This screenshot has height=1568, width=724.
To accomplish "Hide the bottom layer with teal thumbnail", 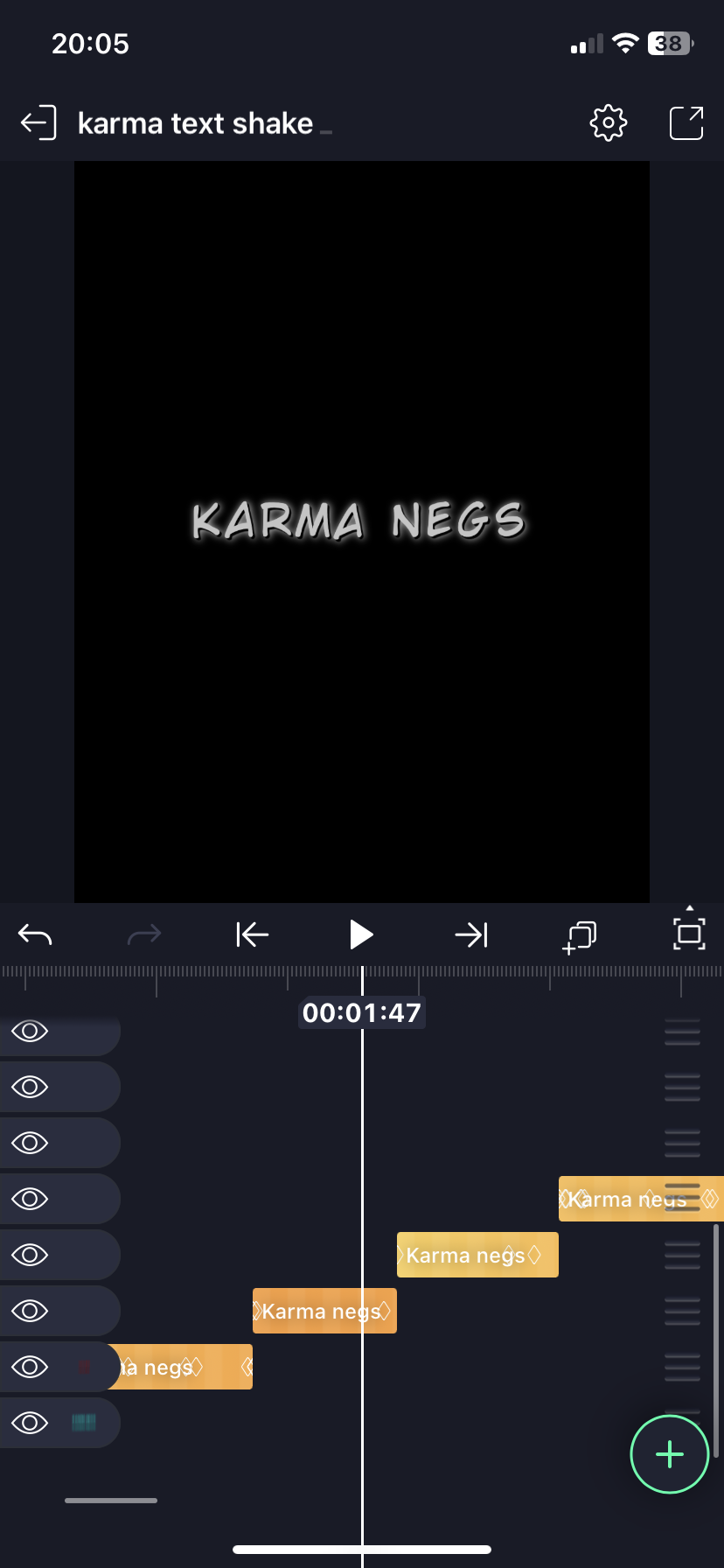I will [x=30, y=1423].
